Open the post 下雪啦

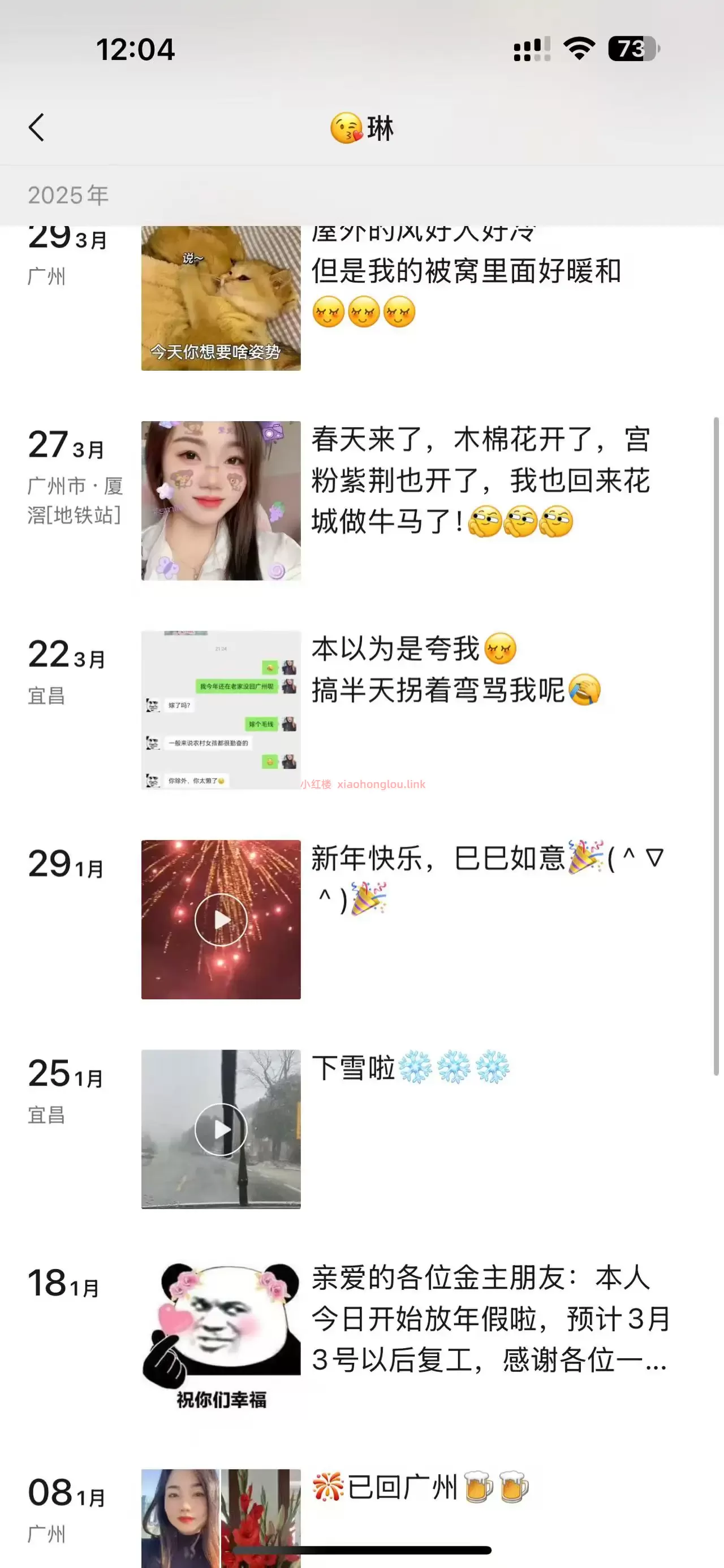pyautogui.click(x=411, y=1068)
